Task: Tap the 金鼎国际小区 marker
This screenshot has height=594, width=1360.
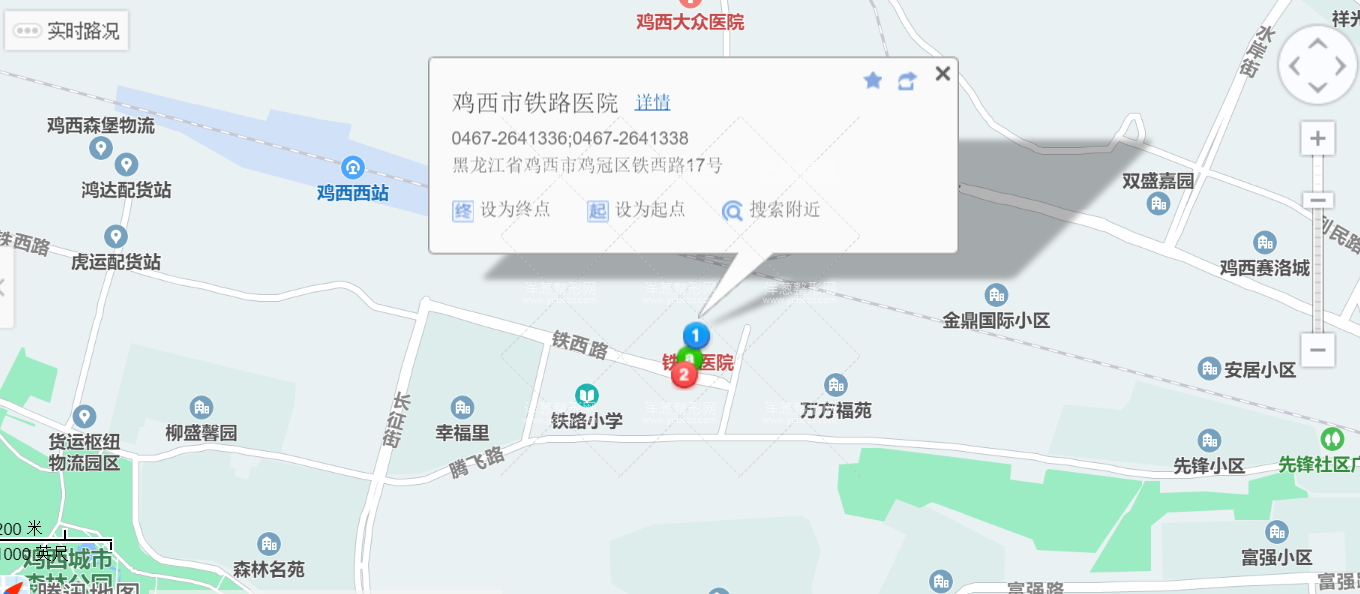Action: [x=996, y=295]
